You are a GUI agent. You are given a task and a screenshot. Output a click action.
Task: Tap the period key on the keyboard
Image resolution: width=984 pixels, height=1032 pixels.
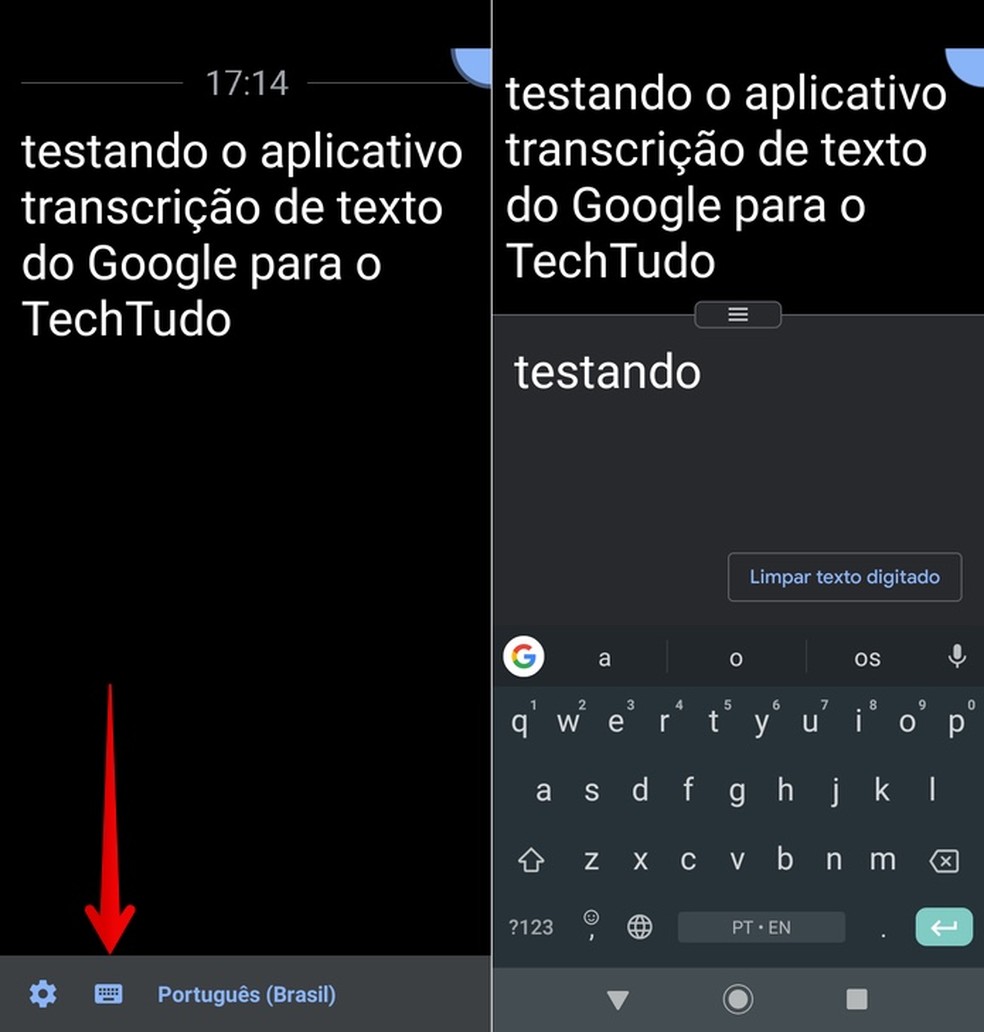click(884, 928)
